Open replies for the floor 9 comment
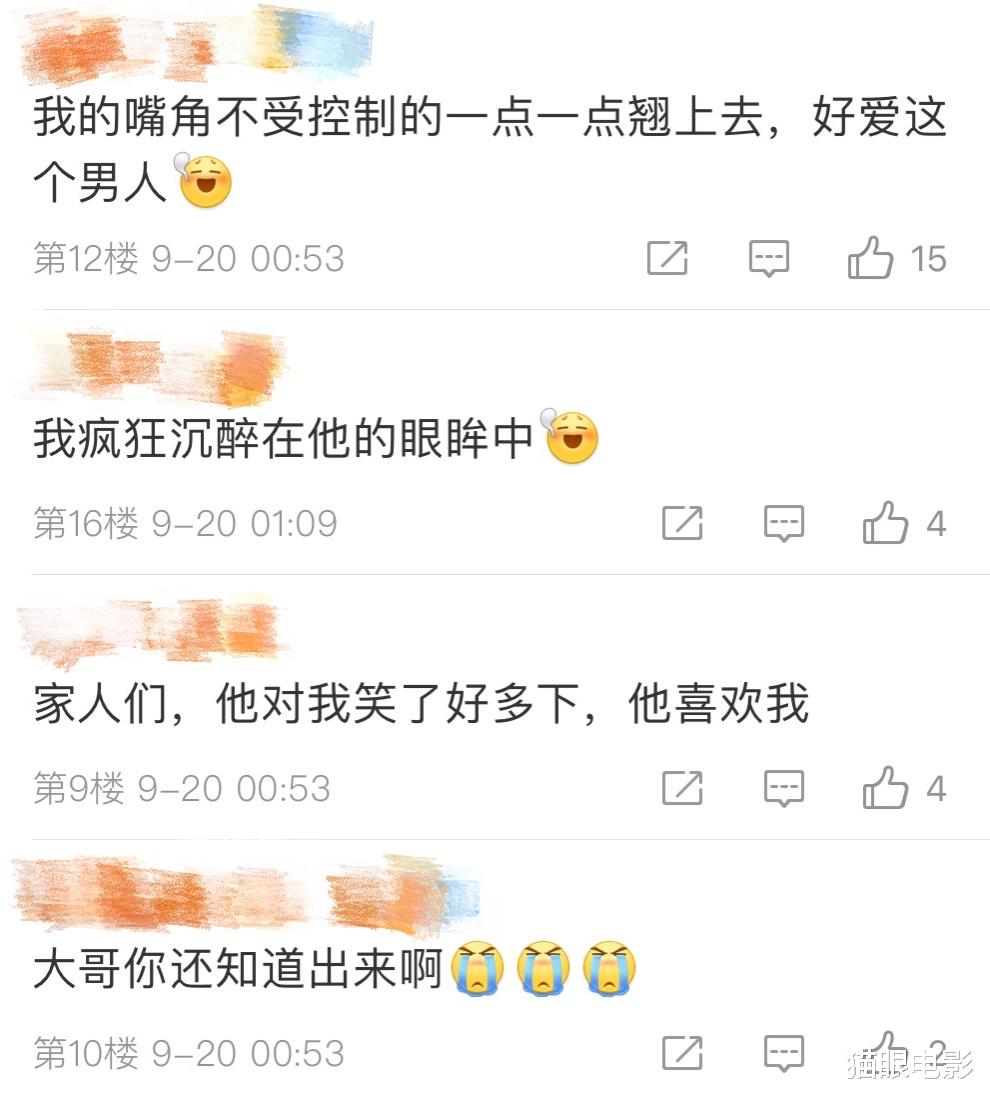Image resolution: width=990 pixels, height=1101 pixels. pos(784,788)
